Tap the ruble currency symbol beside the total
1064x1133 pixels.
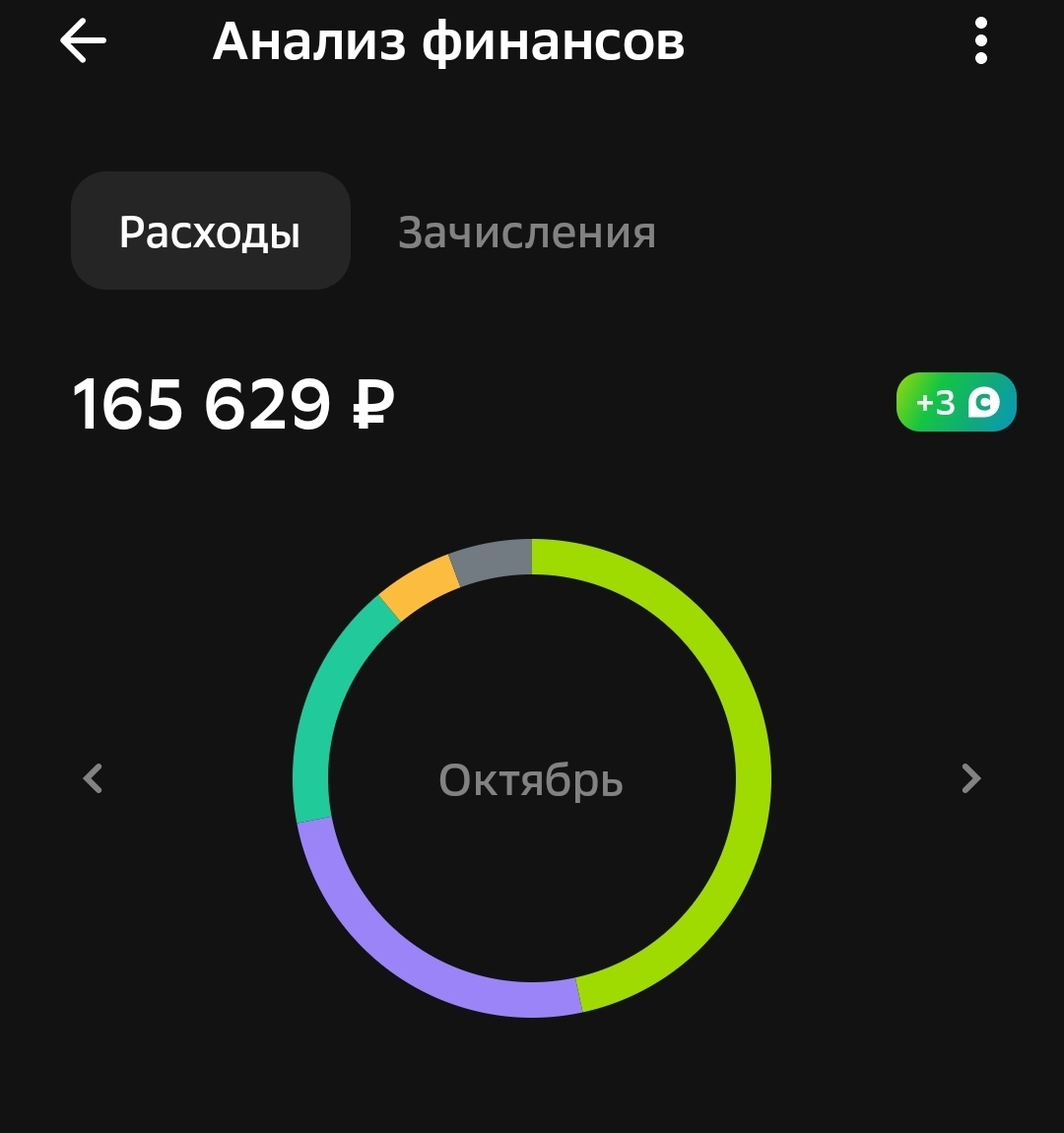(369, 402)
